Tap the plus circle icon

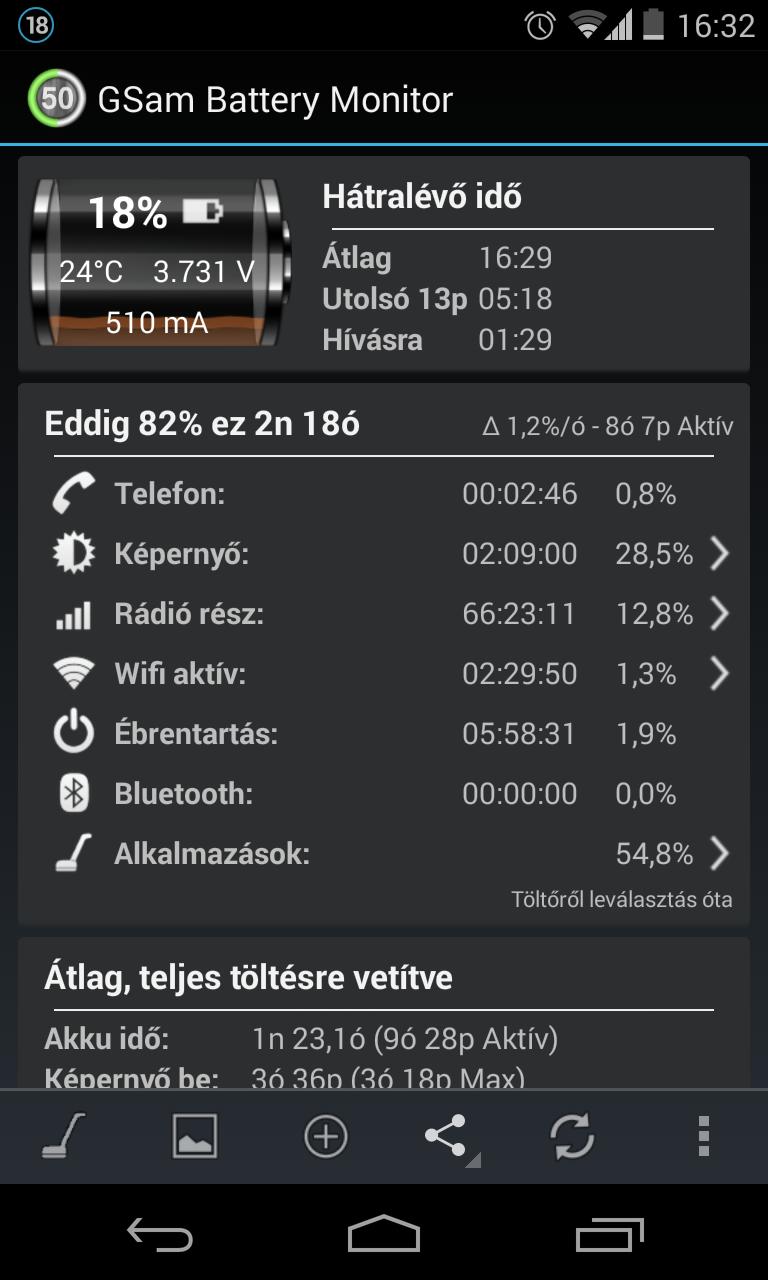coord(325,1136)
